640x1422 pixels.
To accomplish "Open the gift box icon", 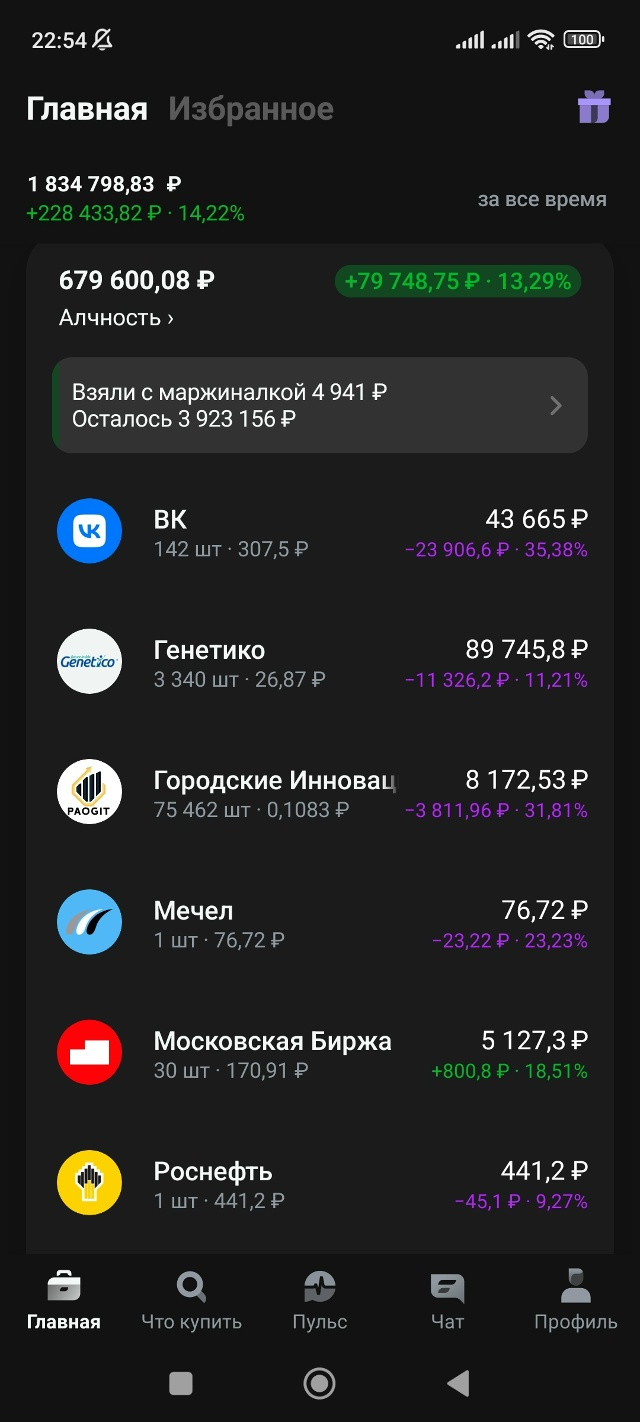I will [594, 107].
